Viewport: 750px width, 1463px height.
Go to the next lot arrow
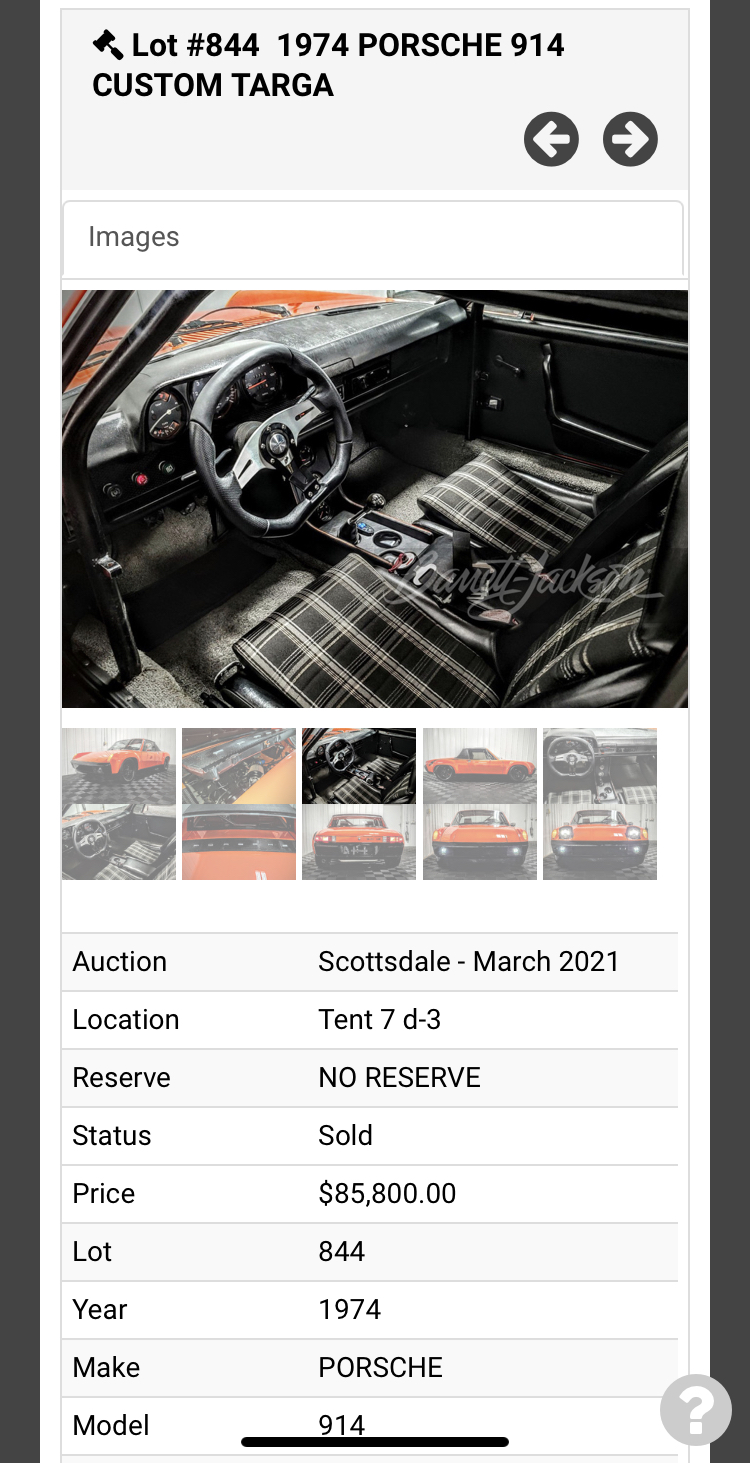pyautogui.click(x=630, y=139)
